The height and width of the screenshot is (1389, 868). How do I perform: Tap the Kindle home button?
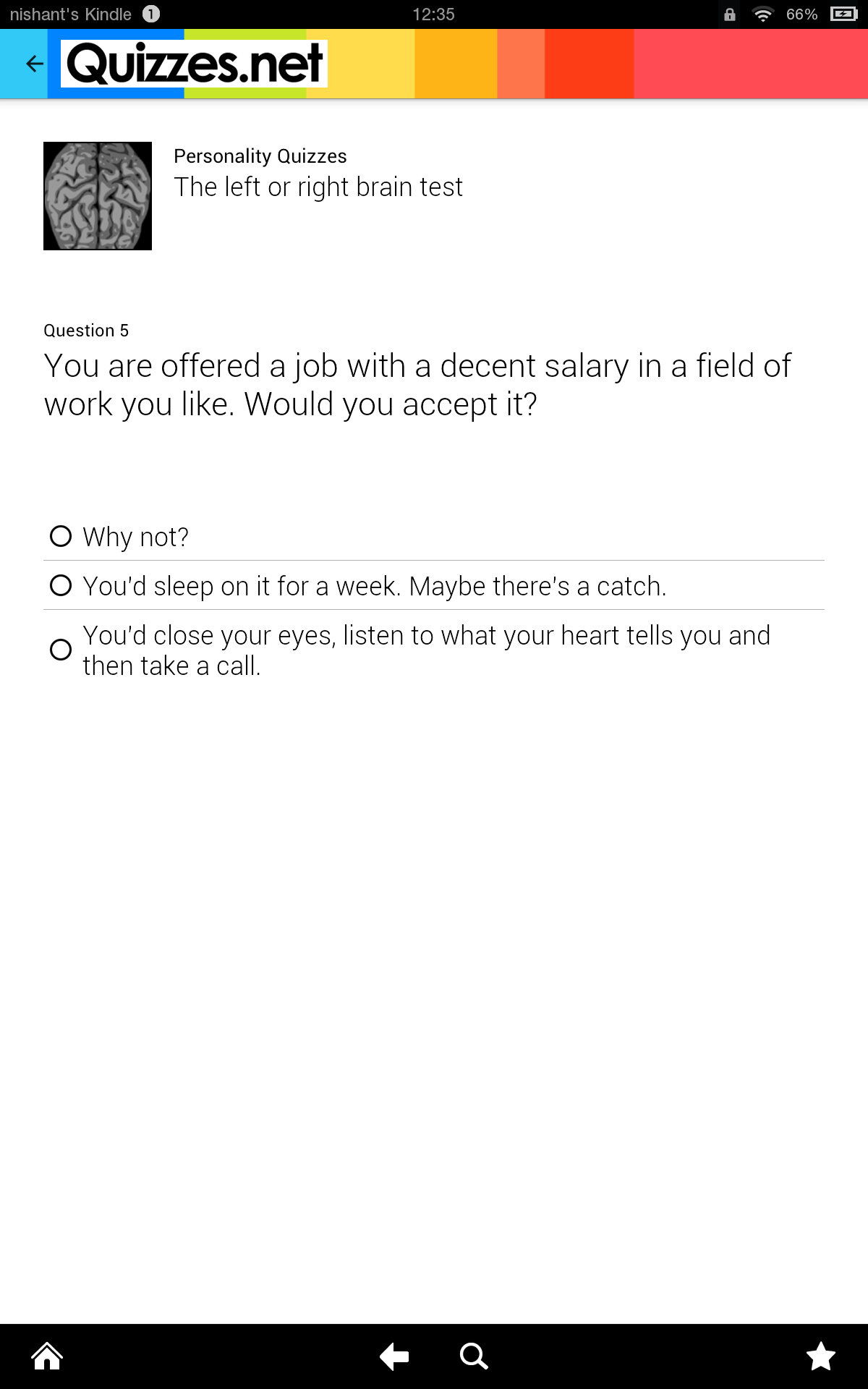point(47,1356)
